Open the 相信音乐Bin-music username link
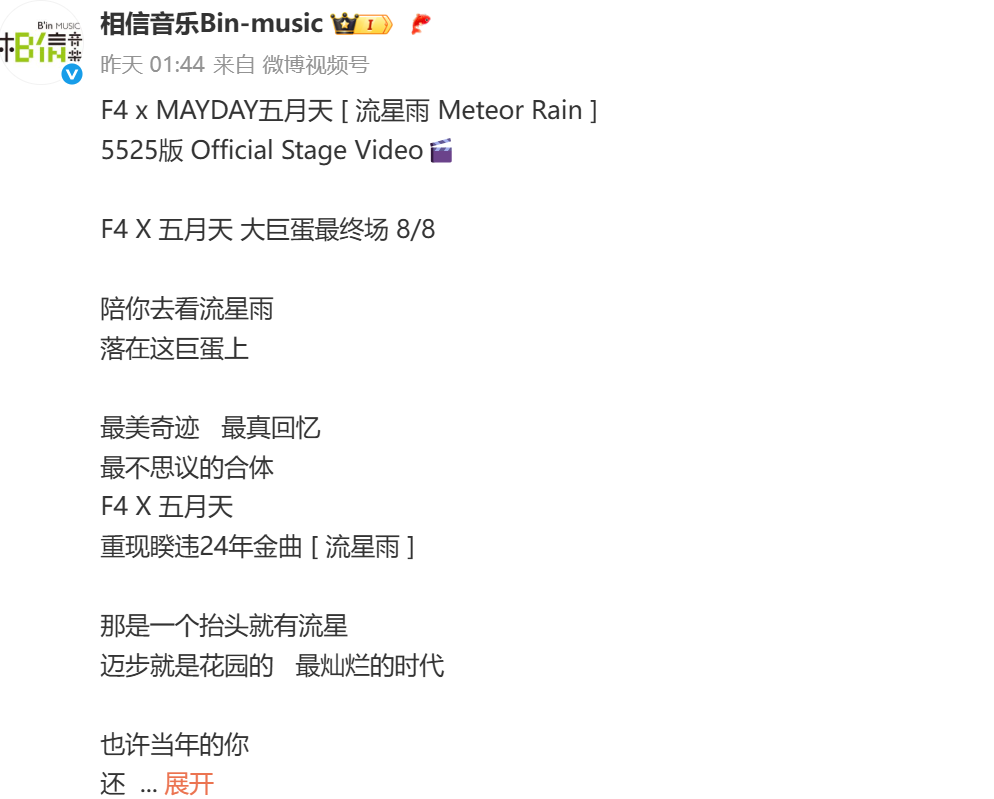The image size is (994, 799). (211, 23)
